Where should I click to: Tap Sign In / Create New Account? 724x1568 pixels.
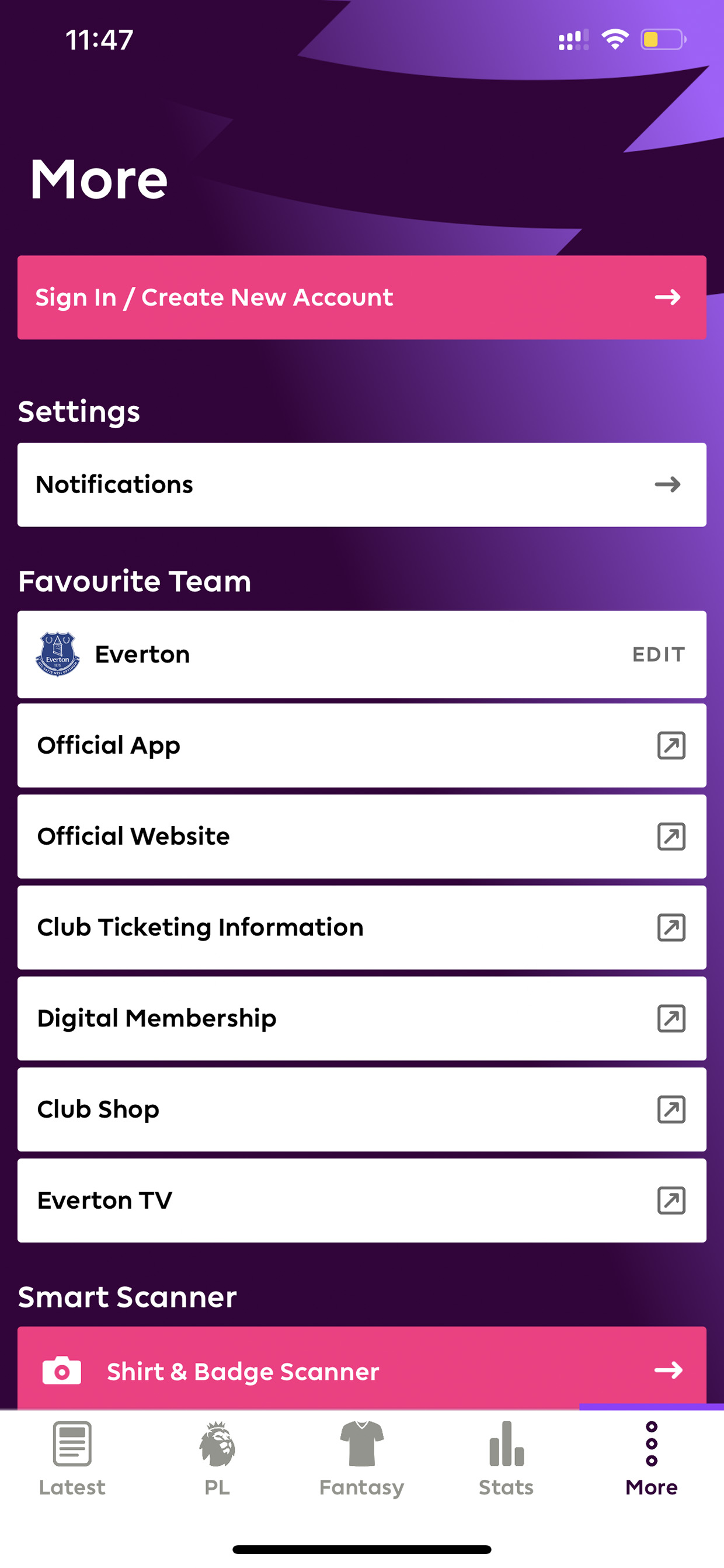click(x=362, y=298)
